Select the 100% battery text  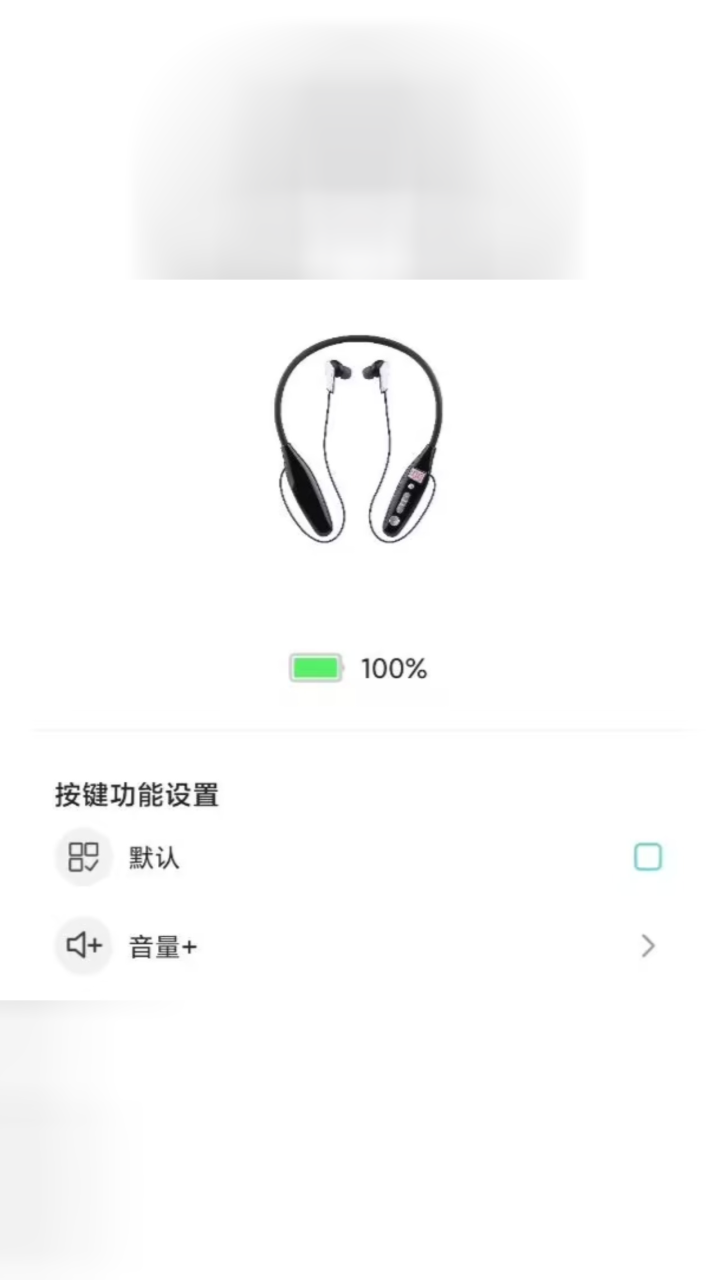[x=394, y=667]
